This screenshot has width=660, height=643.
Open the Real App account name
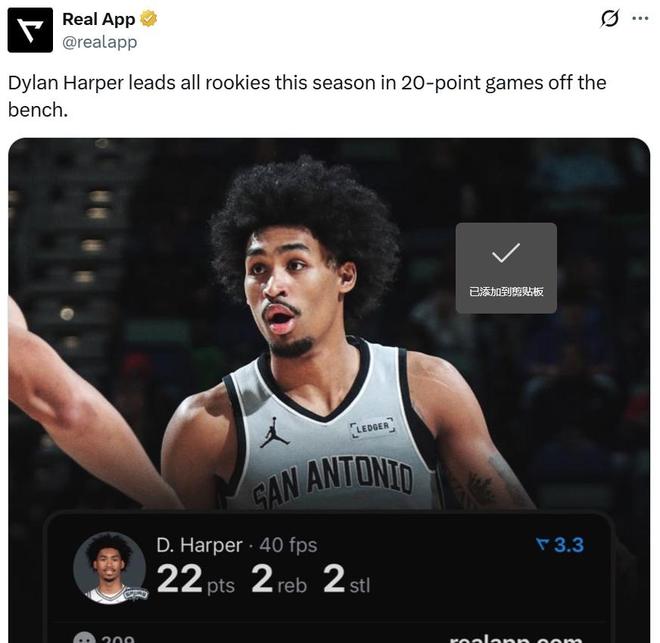click(98, 19)
